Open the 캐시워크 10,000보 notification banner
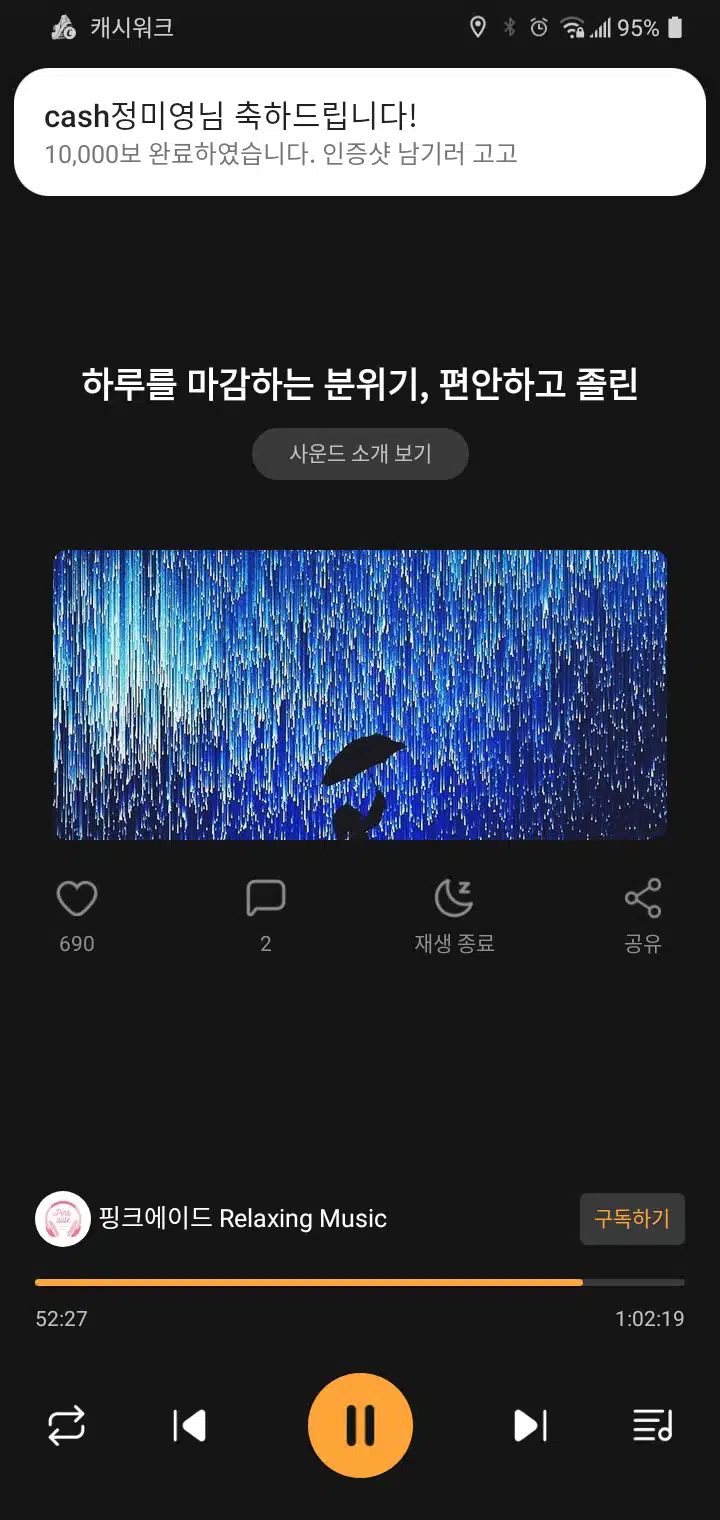The width and height of the screenshot is (720, 1520). (x=360, y=132)
